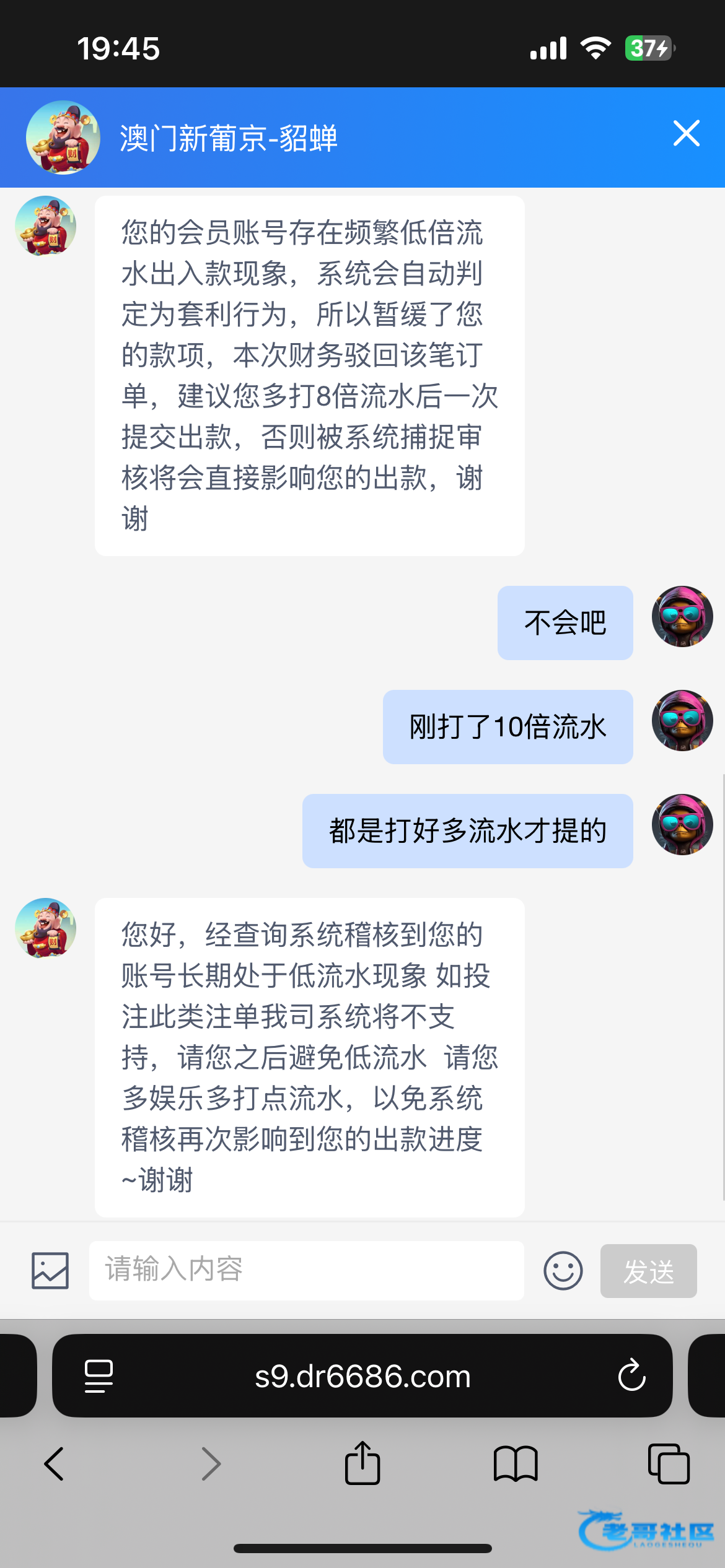Share this page from Safari toolbar
This screenshot has height=1568, width=725.
tap(362, 1463)
